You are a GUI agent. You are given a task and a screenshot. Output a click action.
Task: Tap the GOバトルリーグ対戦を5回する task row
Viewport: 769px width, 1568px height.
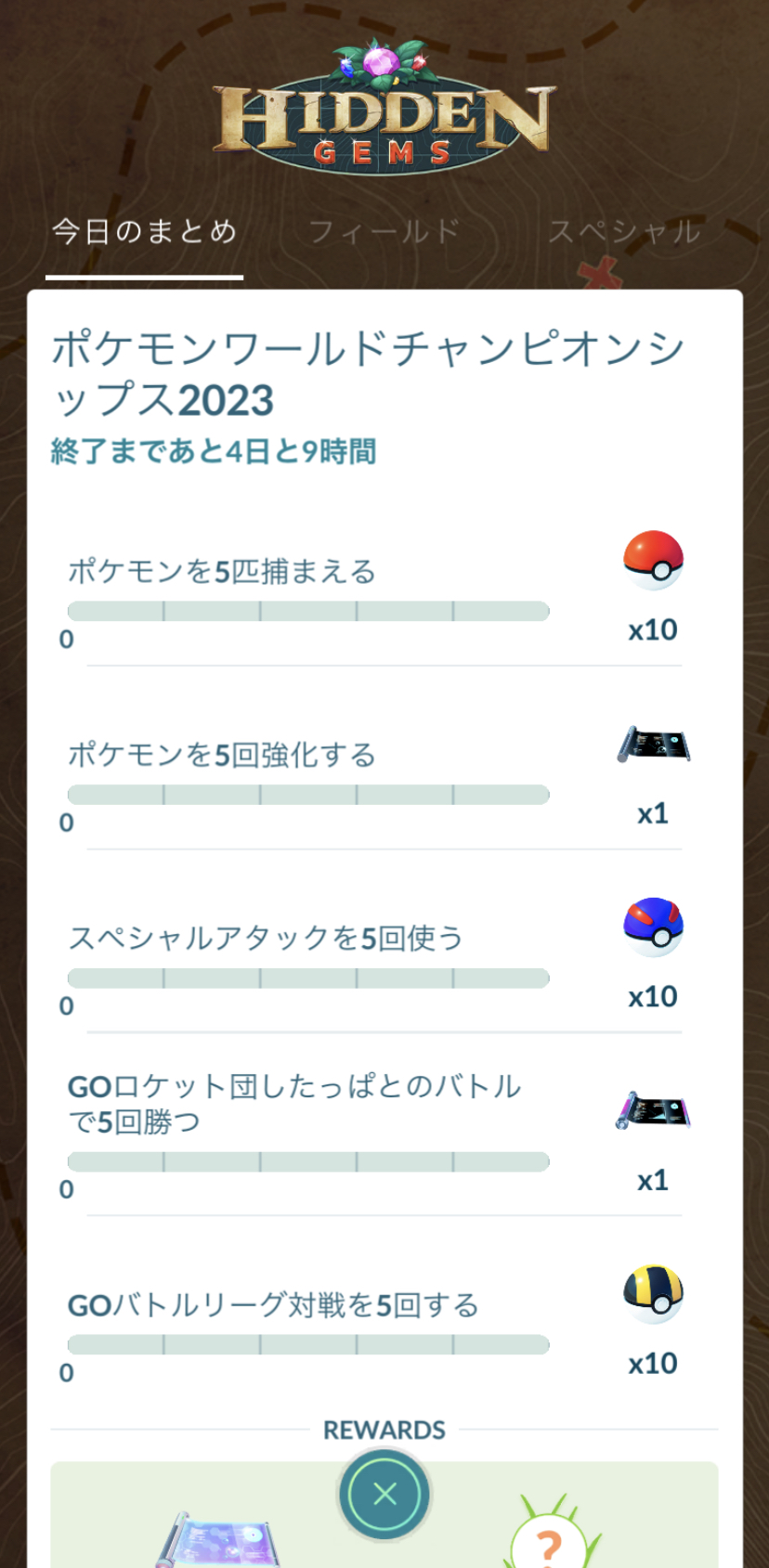click(x=276, y=1304)
